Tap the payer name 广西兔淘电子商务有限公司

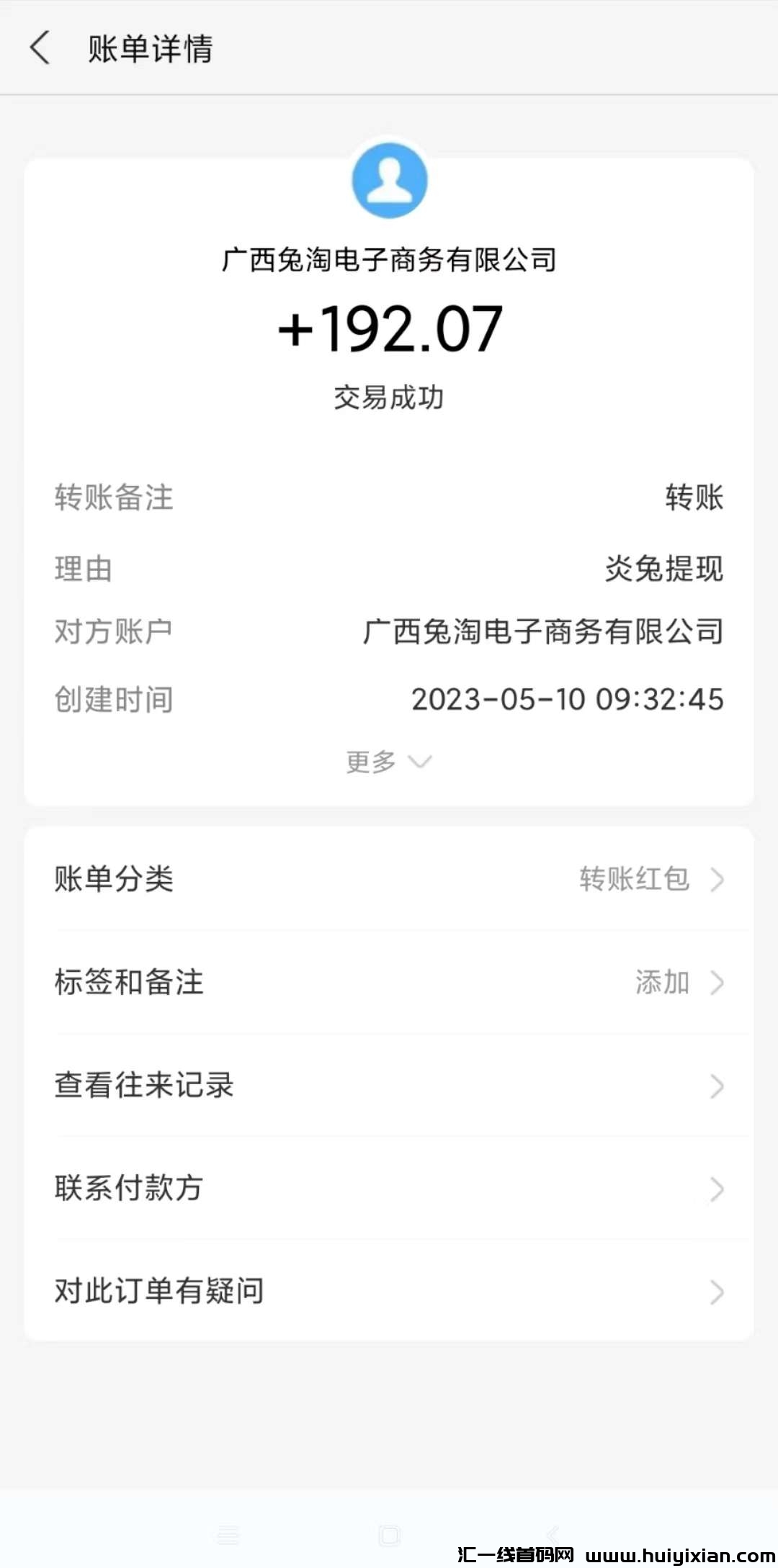click(389, 261)
